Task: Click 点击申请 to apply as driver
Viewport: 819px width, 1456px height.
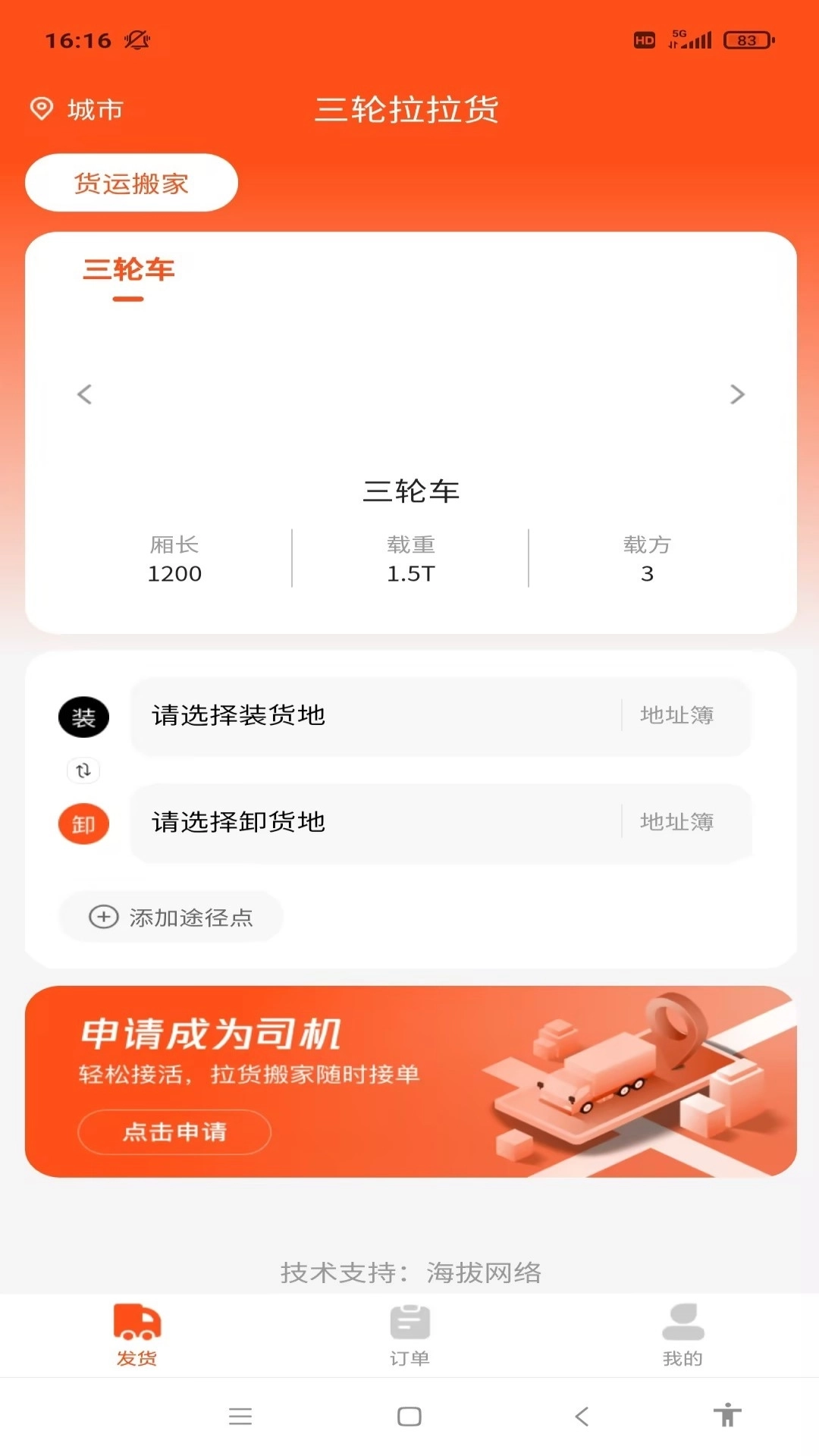Action: (x=174, y=1131)
